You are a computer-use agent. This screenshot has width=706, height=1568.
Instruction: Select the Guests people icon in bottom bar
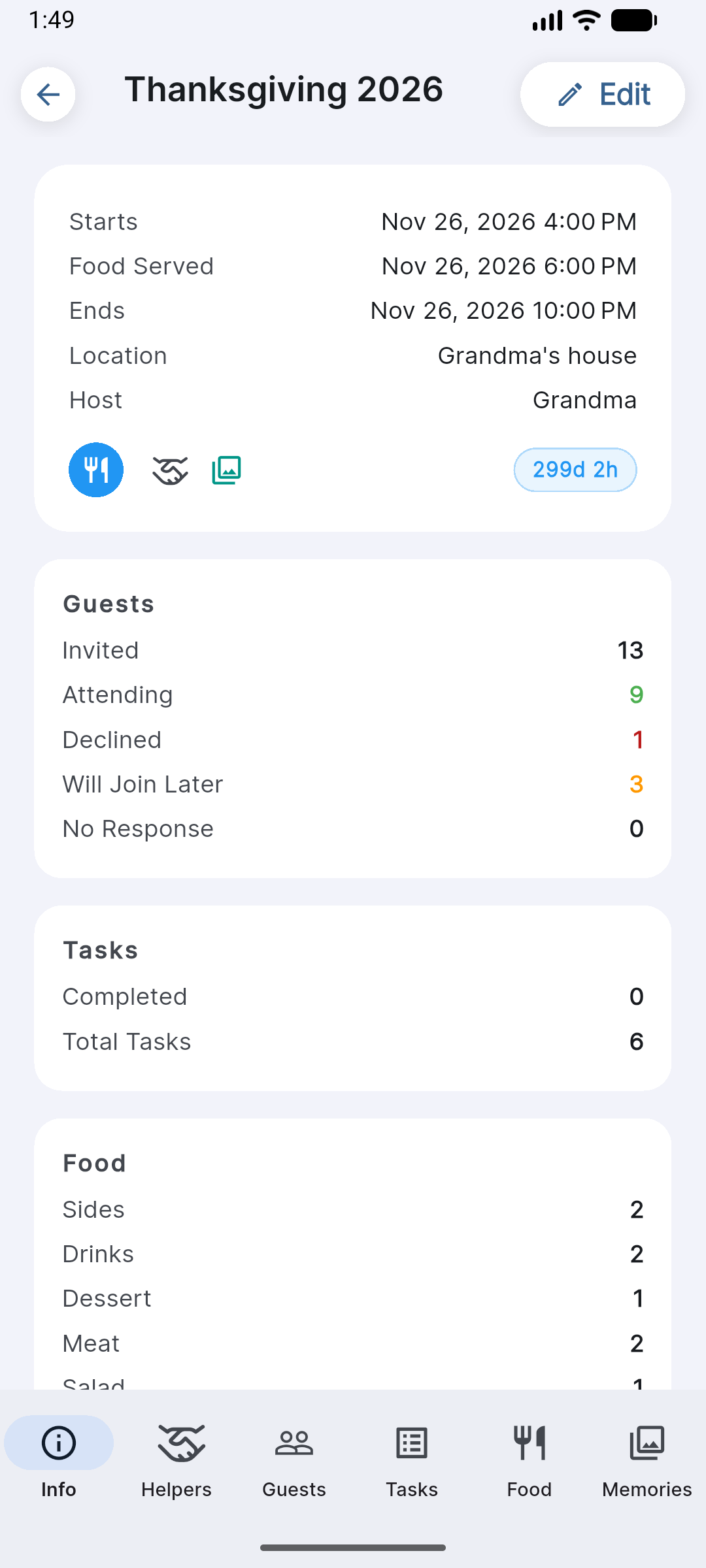point(294,1443)
